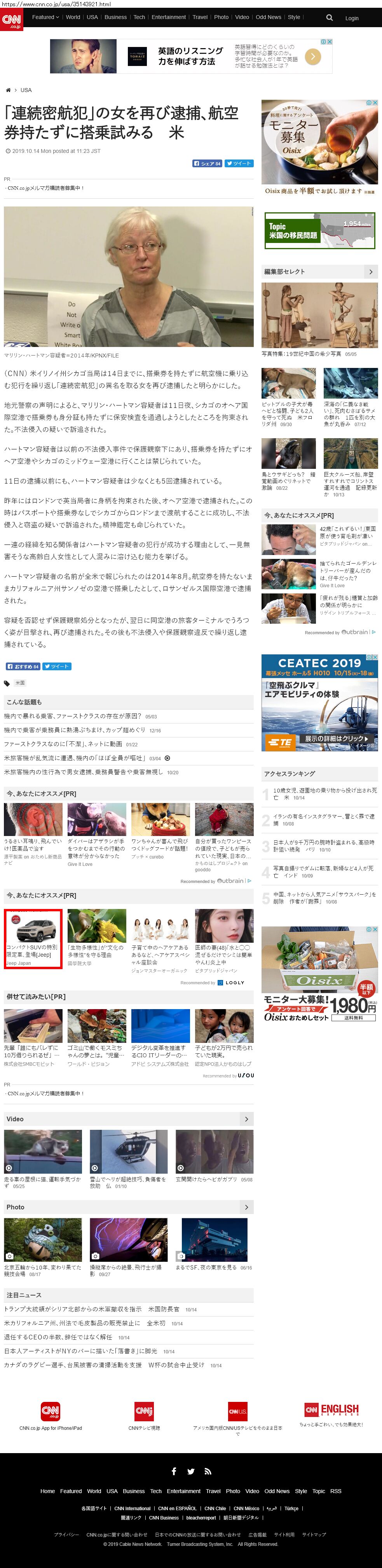Expand the 編集部セレクト section arrow
The width and height of the screenshot is (382, 1568).
(370, 272)
